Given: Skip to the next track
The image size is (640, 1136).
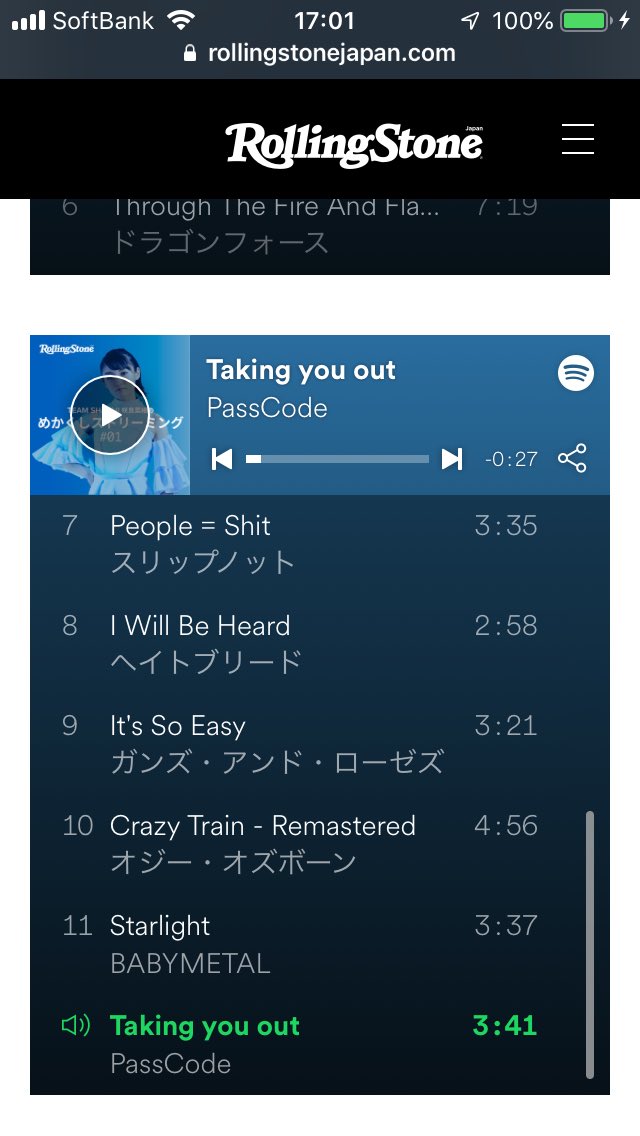Looking at the screenshot, I should [452, 459].
